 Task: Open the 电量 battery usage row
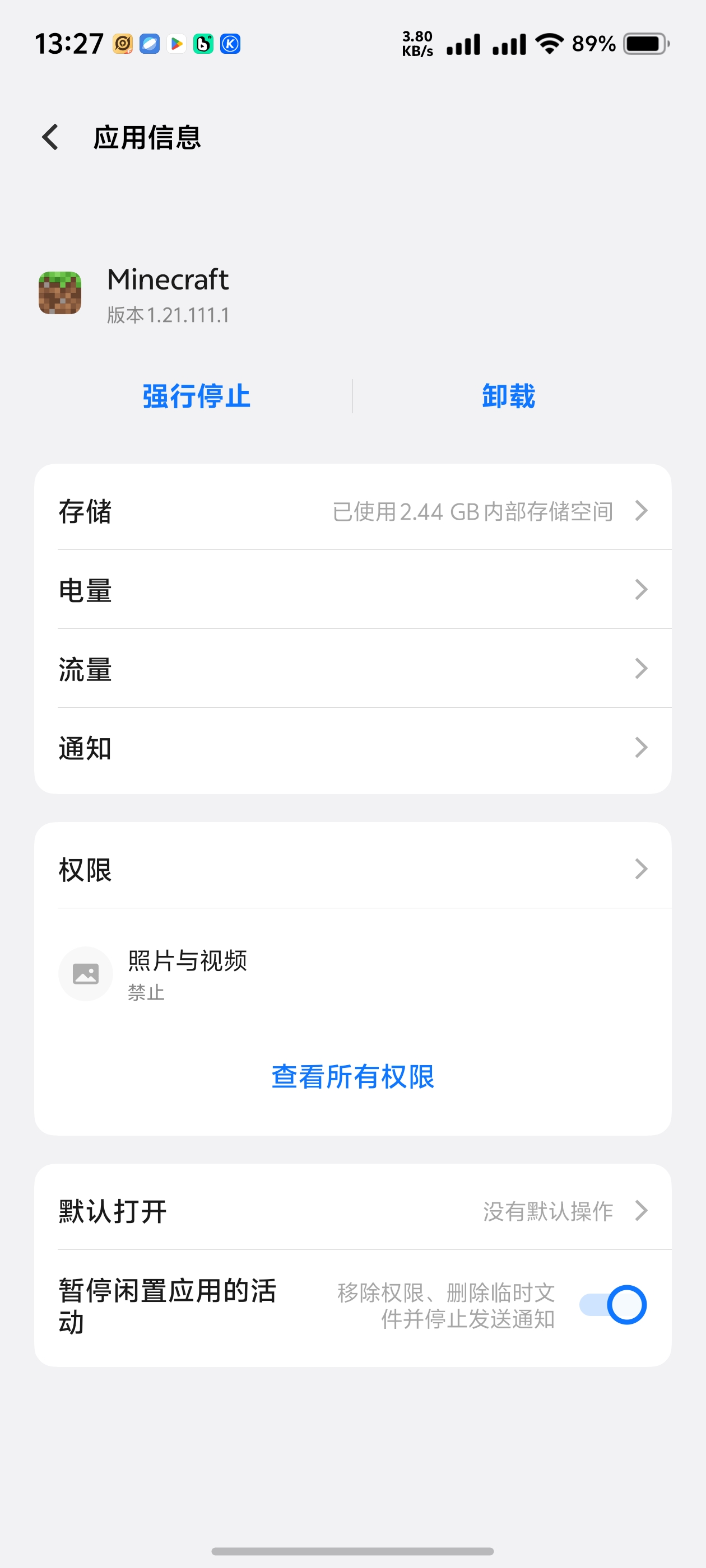(x=352, y=590)
